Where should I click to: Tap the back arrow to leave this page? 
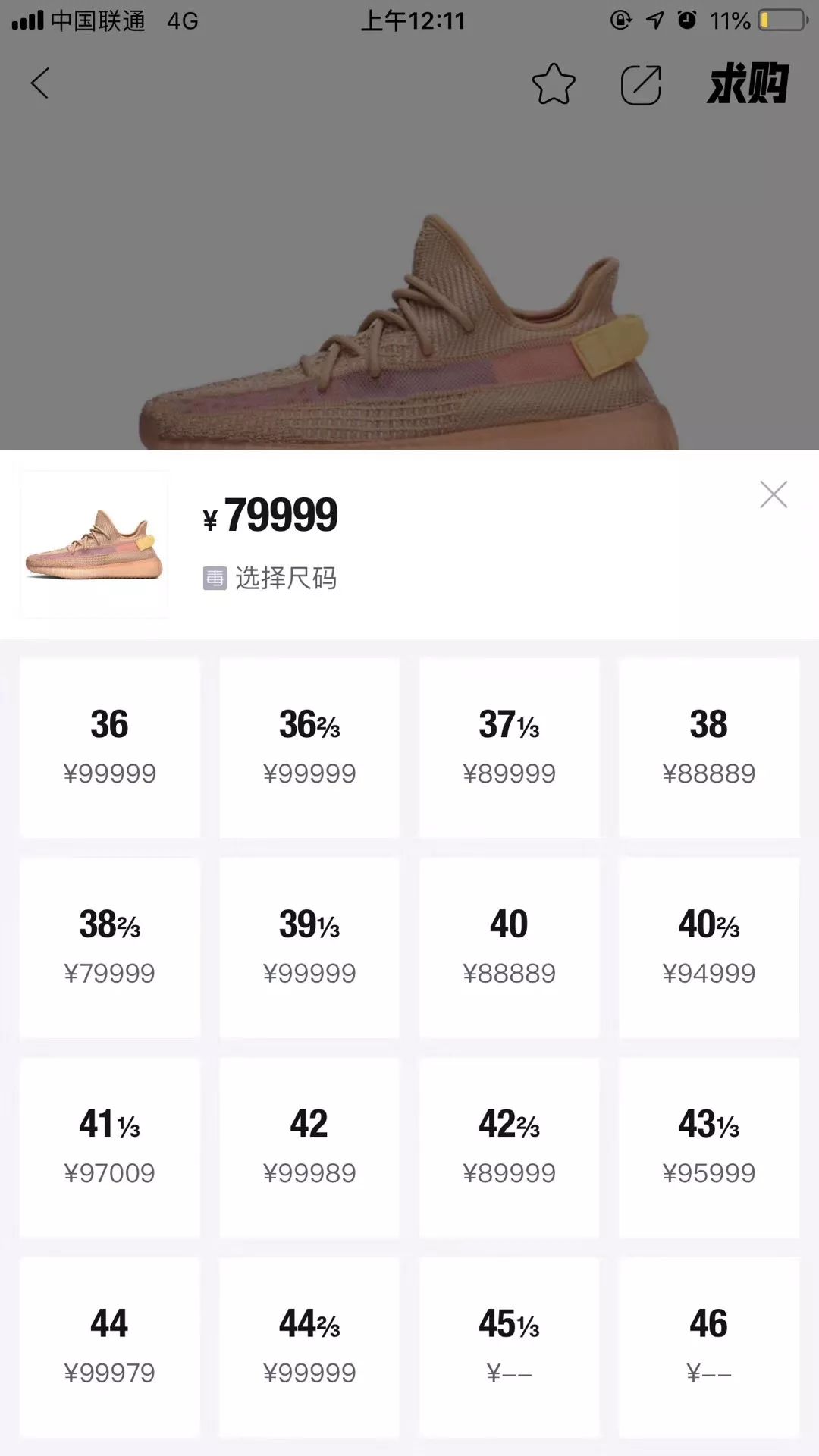coord(39,84)
